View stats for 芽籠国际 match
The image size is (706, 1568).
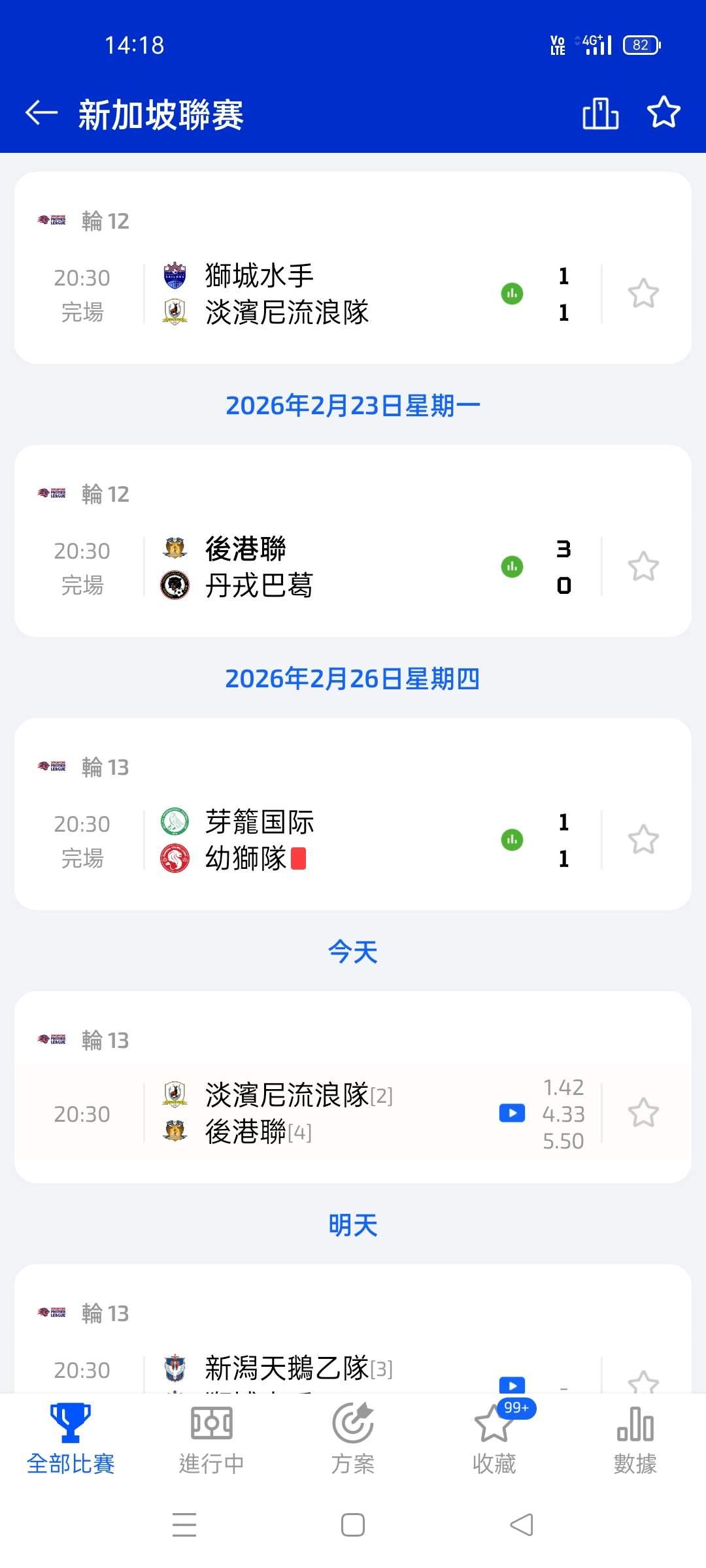pos(512,840)
